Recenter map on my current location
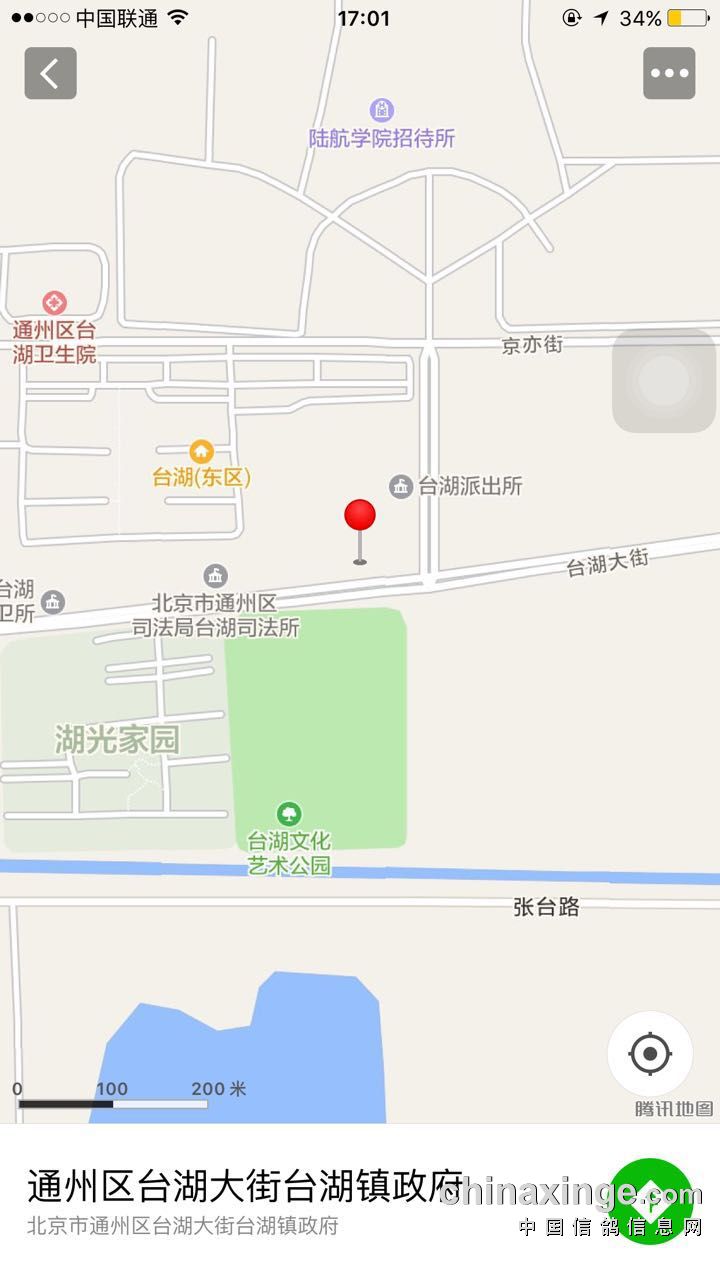This screenshot has width=720, height=1280. point(650,1053)
